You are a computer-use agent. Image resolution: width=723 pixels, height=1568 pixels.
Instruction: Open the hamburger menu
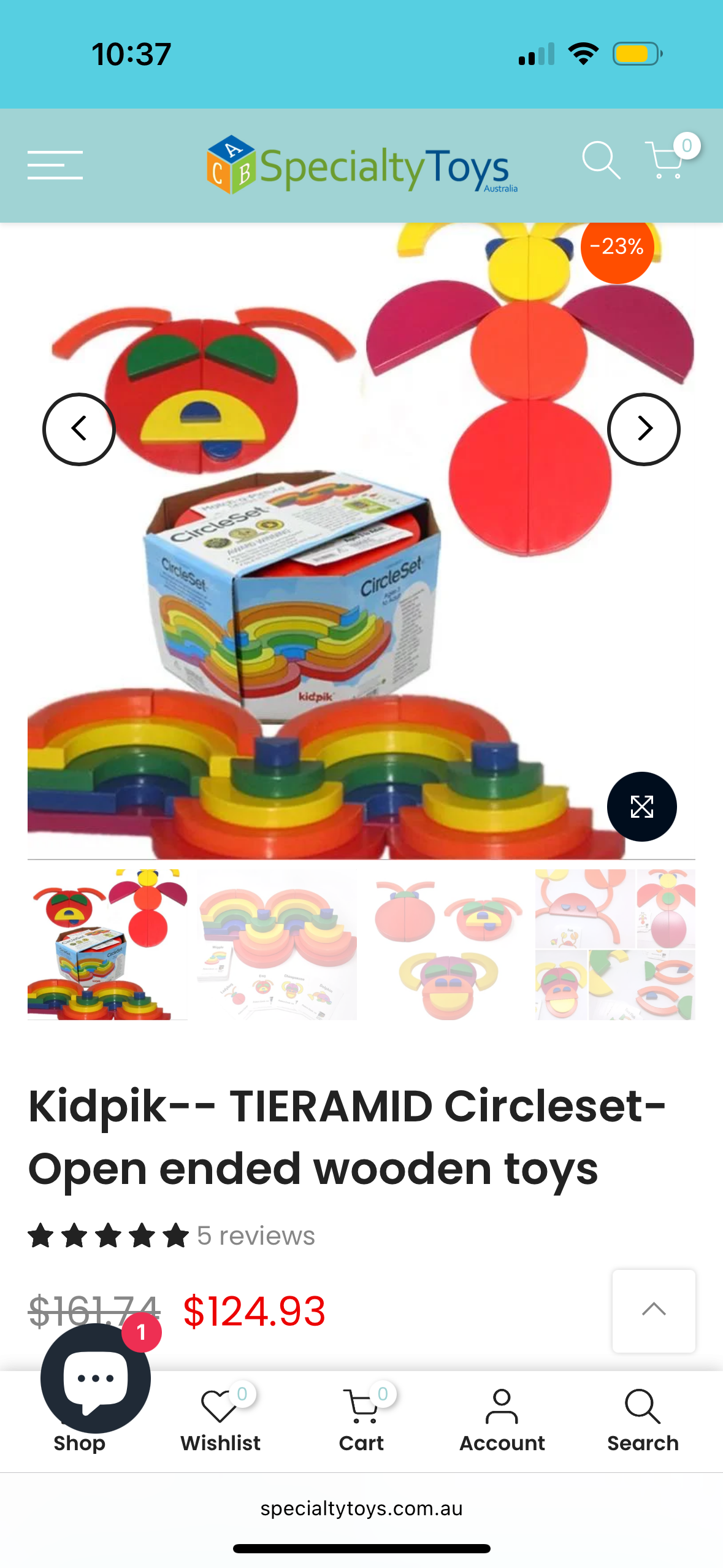click(55, 165)
